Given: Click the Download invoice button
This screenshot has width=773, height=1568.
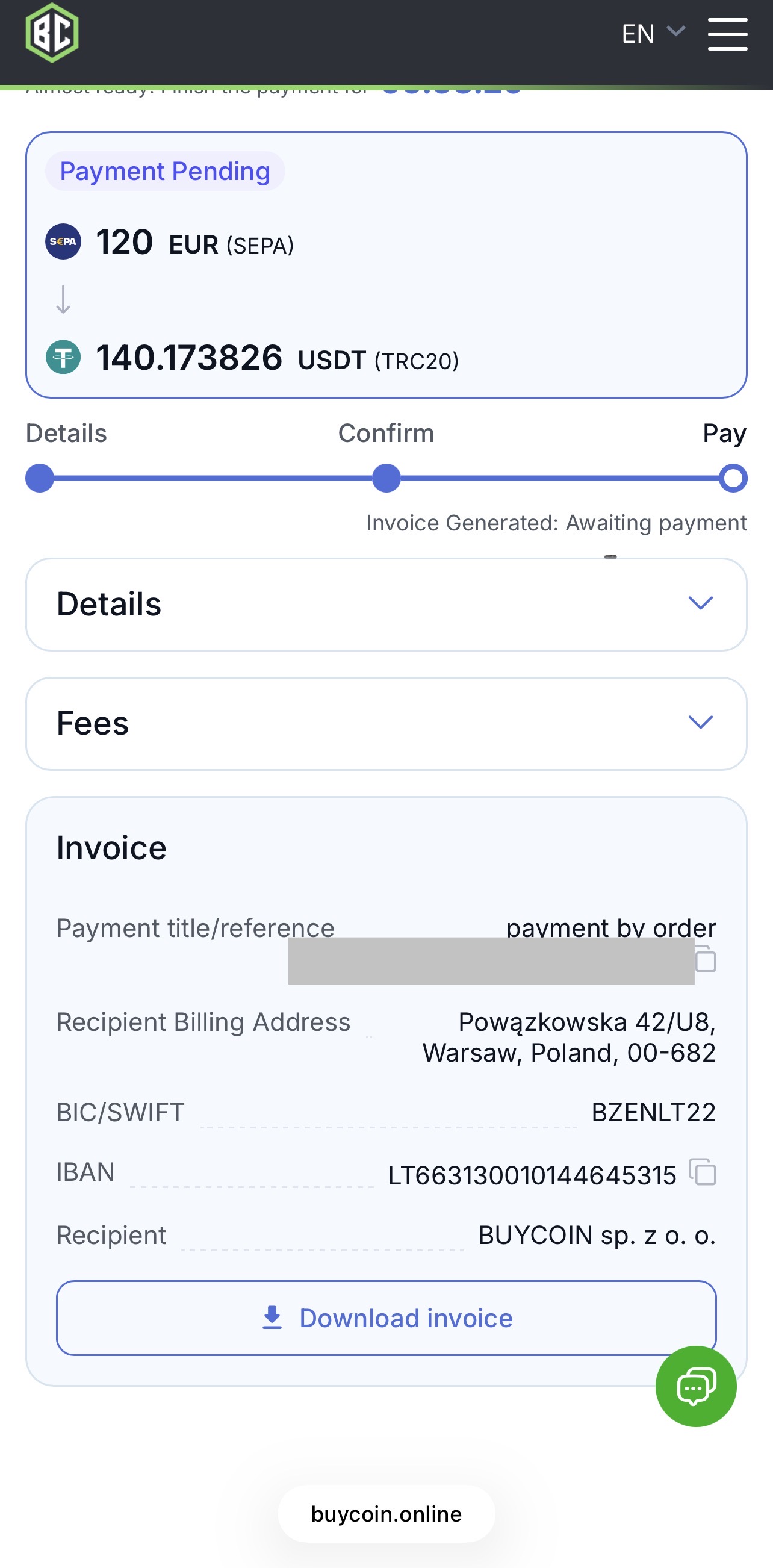Looking at the screenshot, I should 386,1319.
